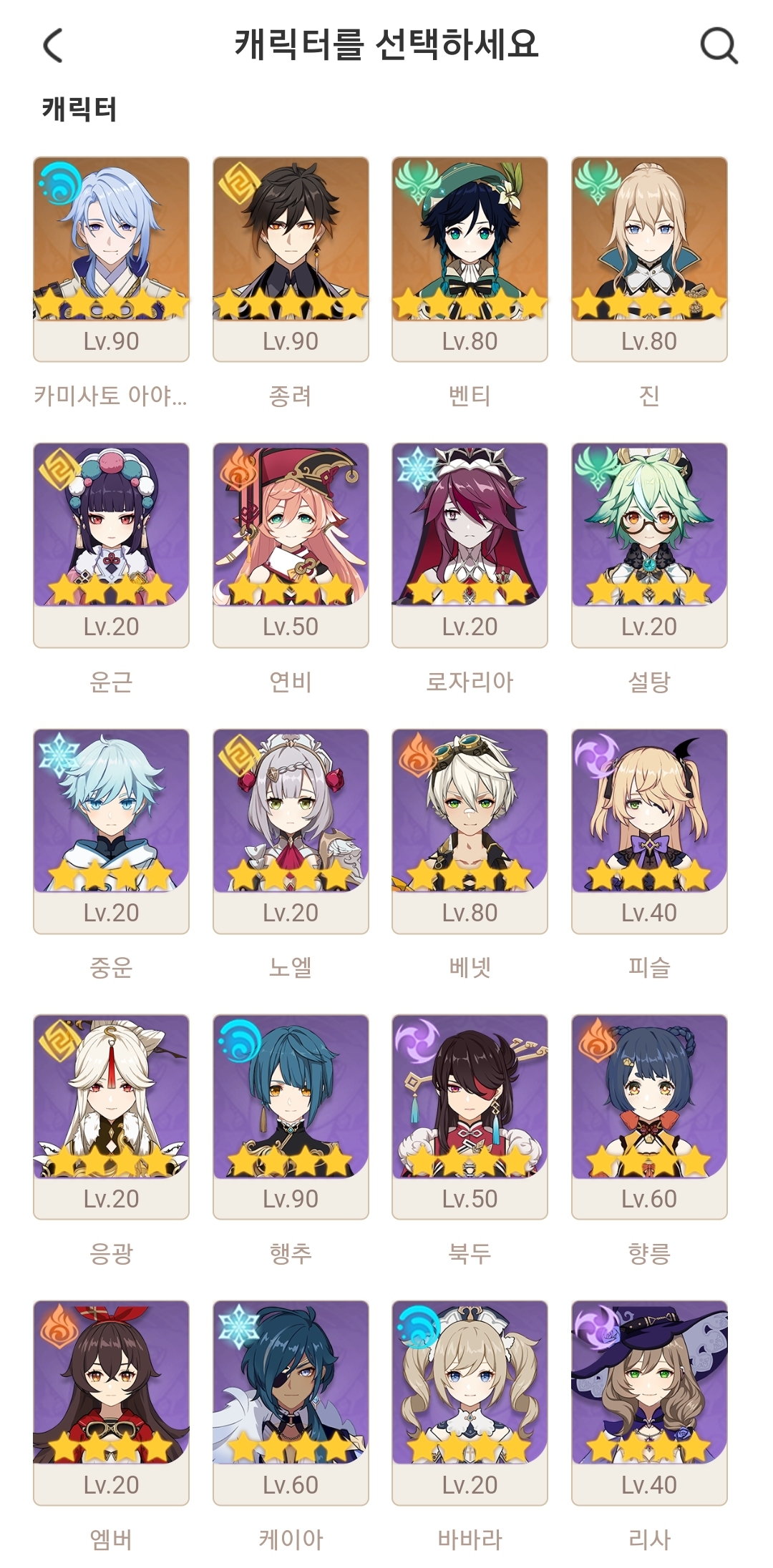
Task: Select the 카미사토 아야... character card
Action: point(112,259)
